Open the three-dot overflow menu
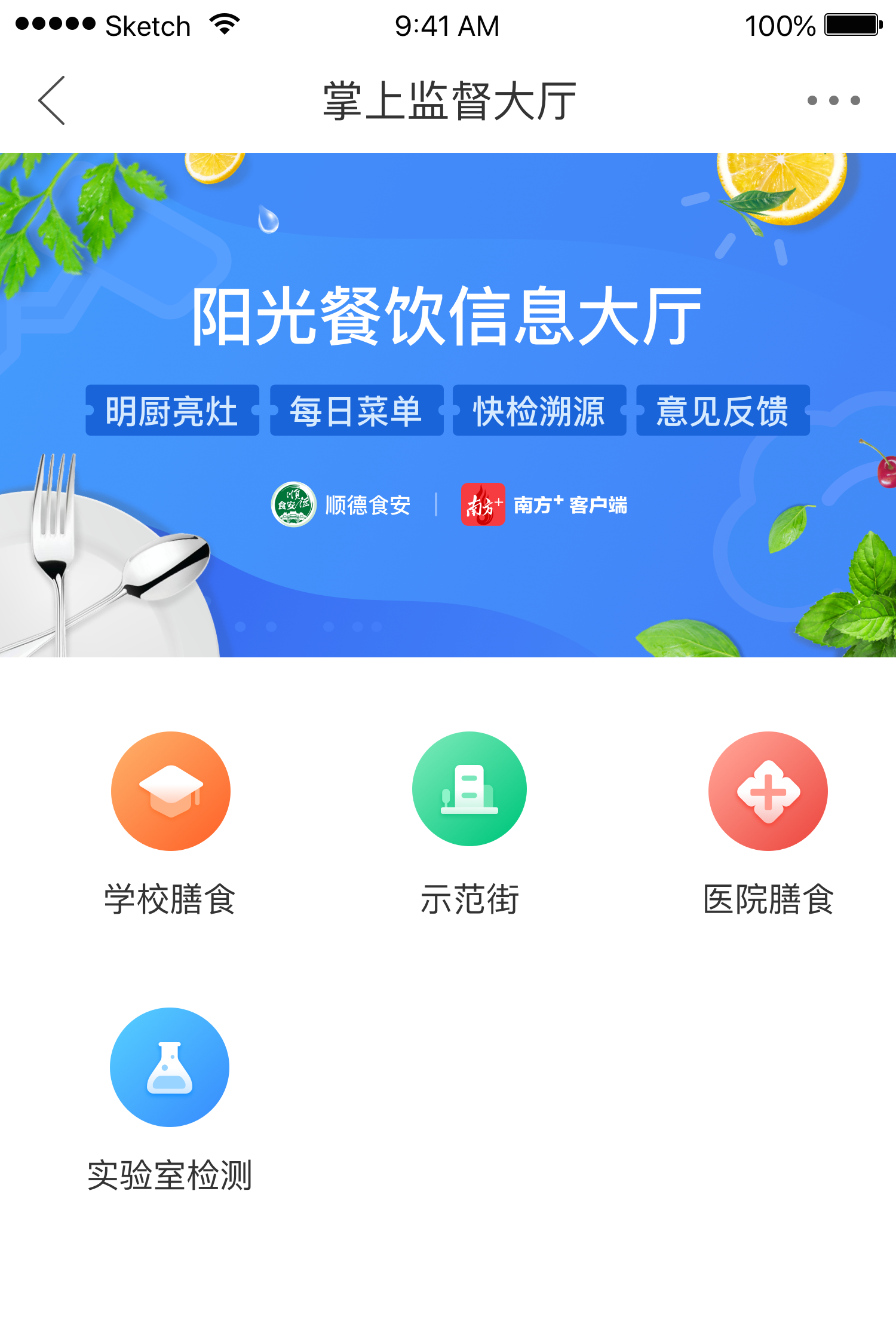The image size is (896, 1341). pyautogui.click(x=833, y=100)
